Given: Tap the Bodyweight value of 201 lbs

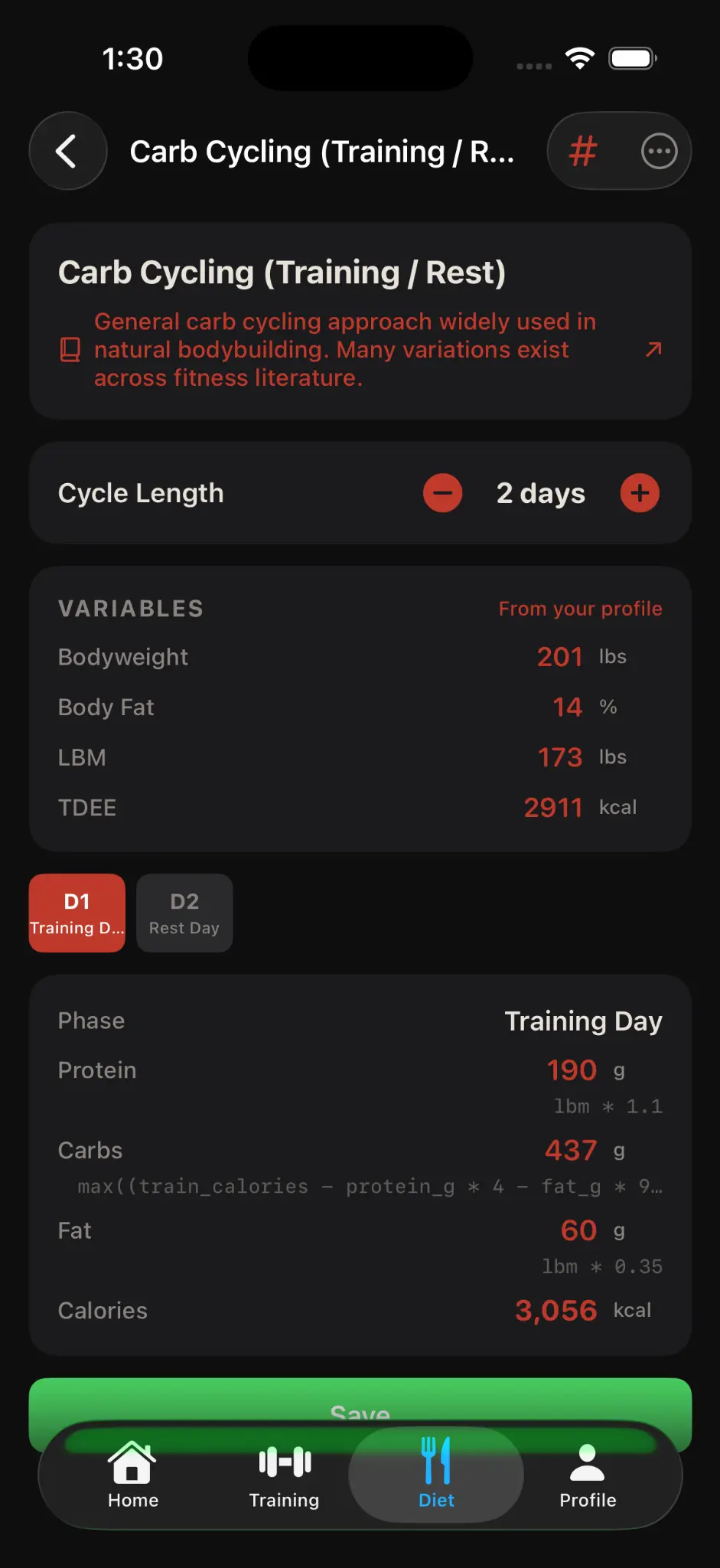Looking at the screenshot, I should tap(559, 656).
